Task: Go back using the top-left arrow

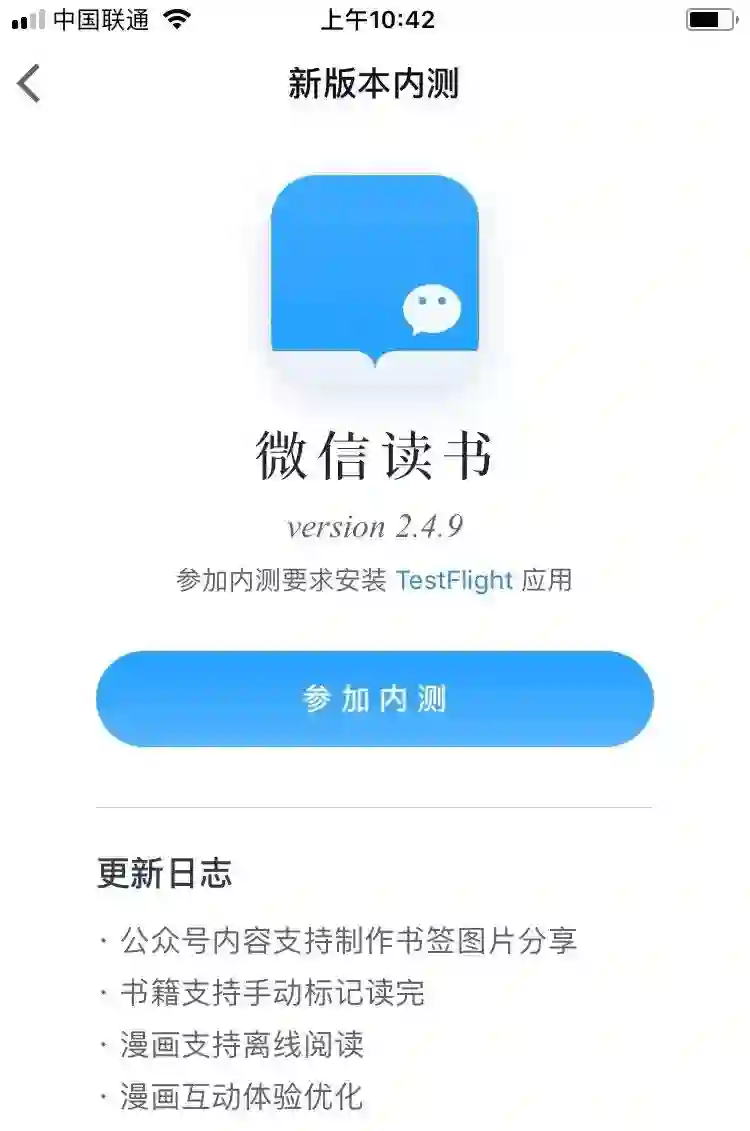Action: (x=30, y=83)
